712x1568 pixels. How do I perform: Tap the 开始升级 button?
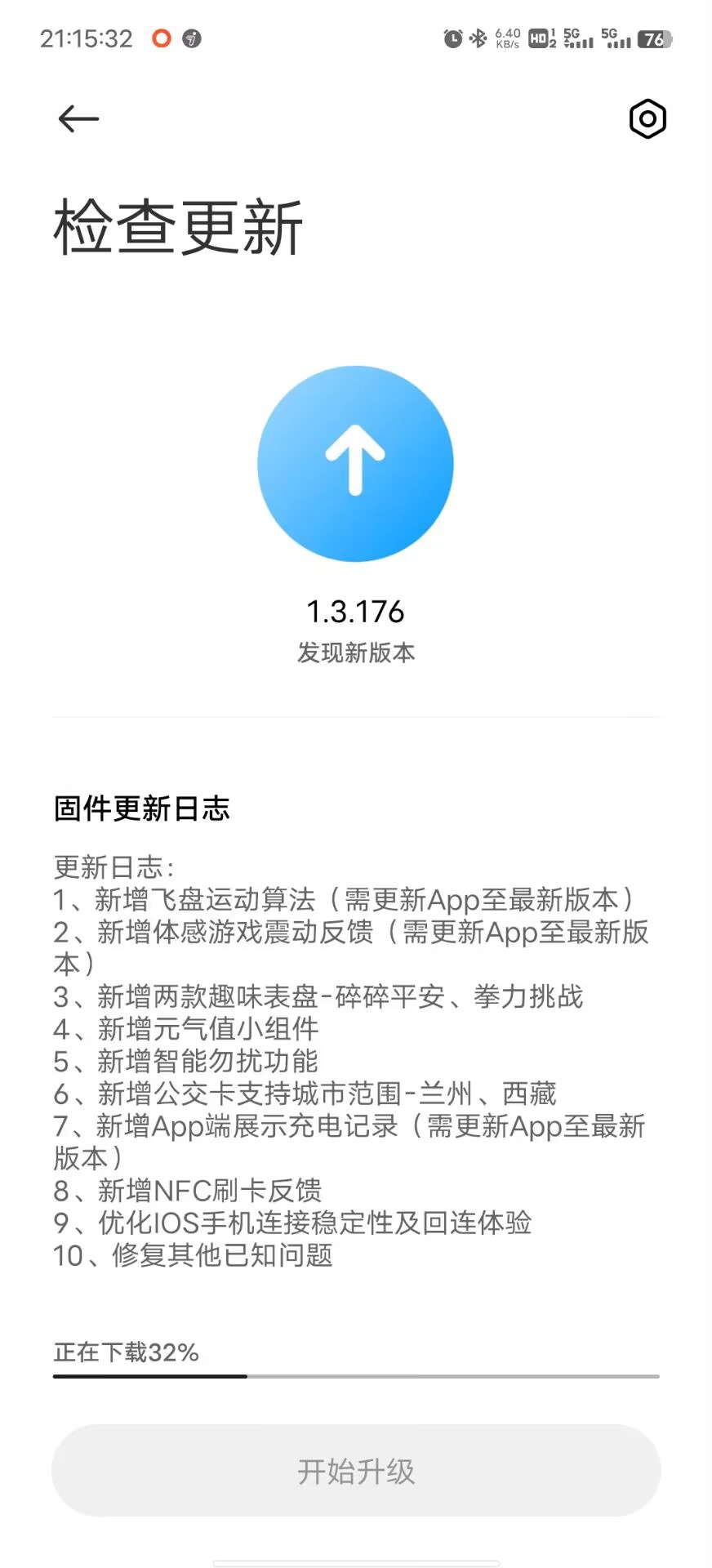click(x=356, y=1471)
